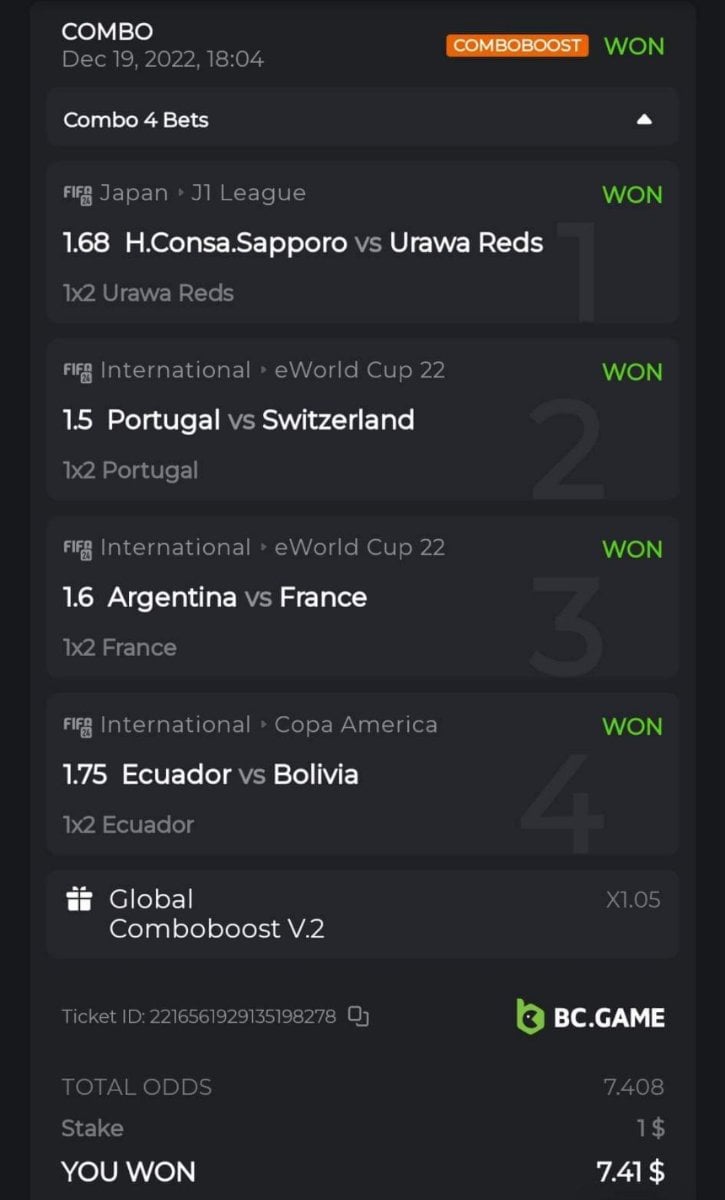This screenshot has height=1200, width=725.
Task: Open the Portugal vs Switzerland bet
Action: pos(260,419)
